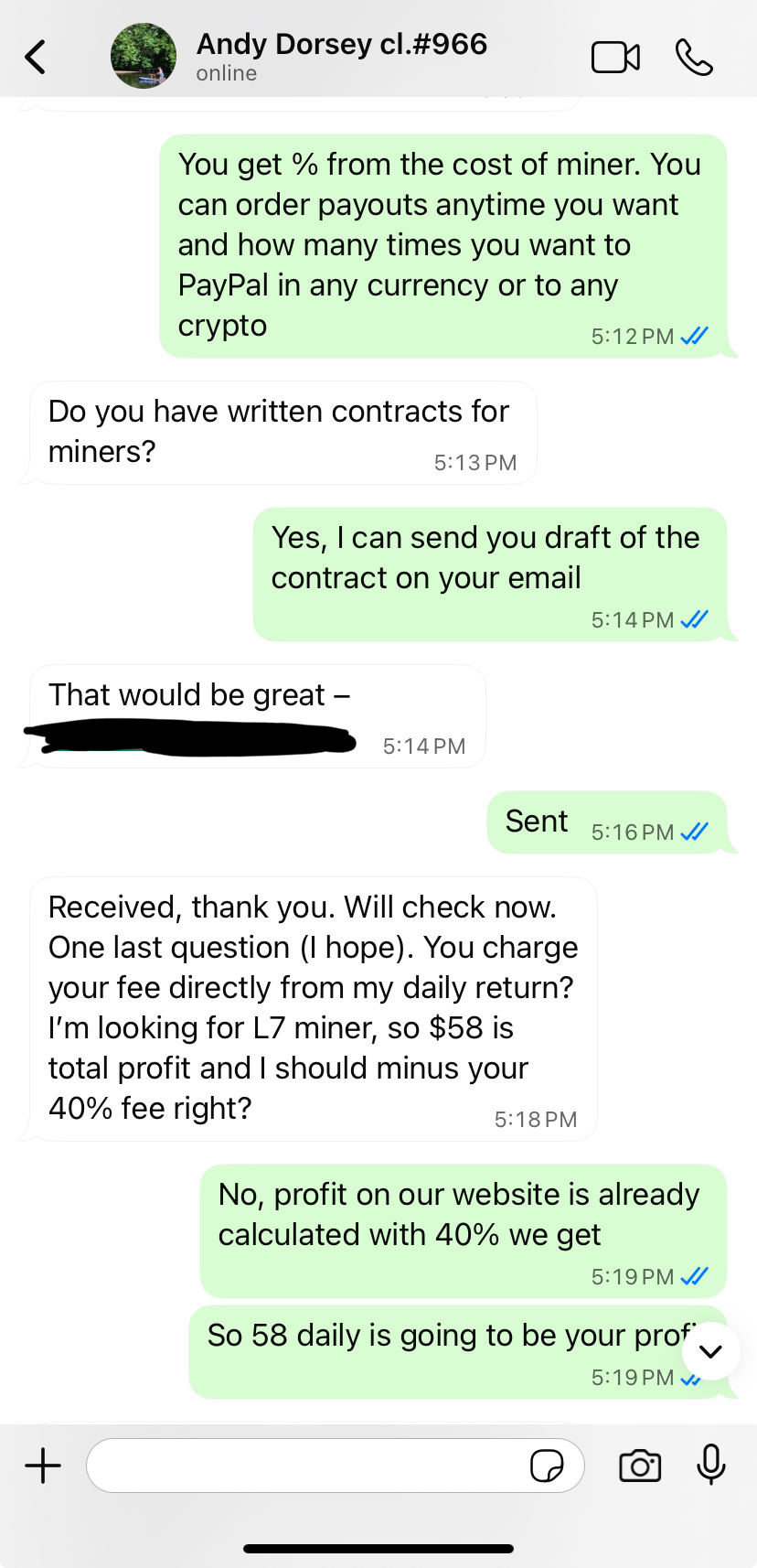The height and width of the screenshot is (1568, 757).
Task: Start a video call with Andy Dorsey
Action: (615, 58)
